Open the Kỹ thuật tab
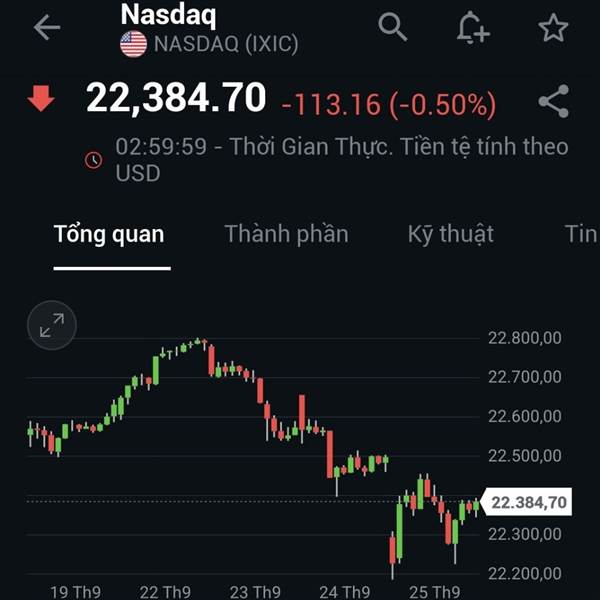600x600 pixels. tap(450, 234)
